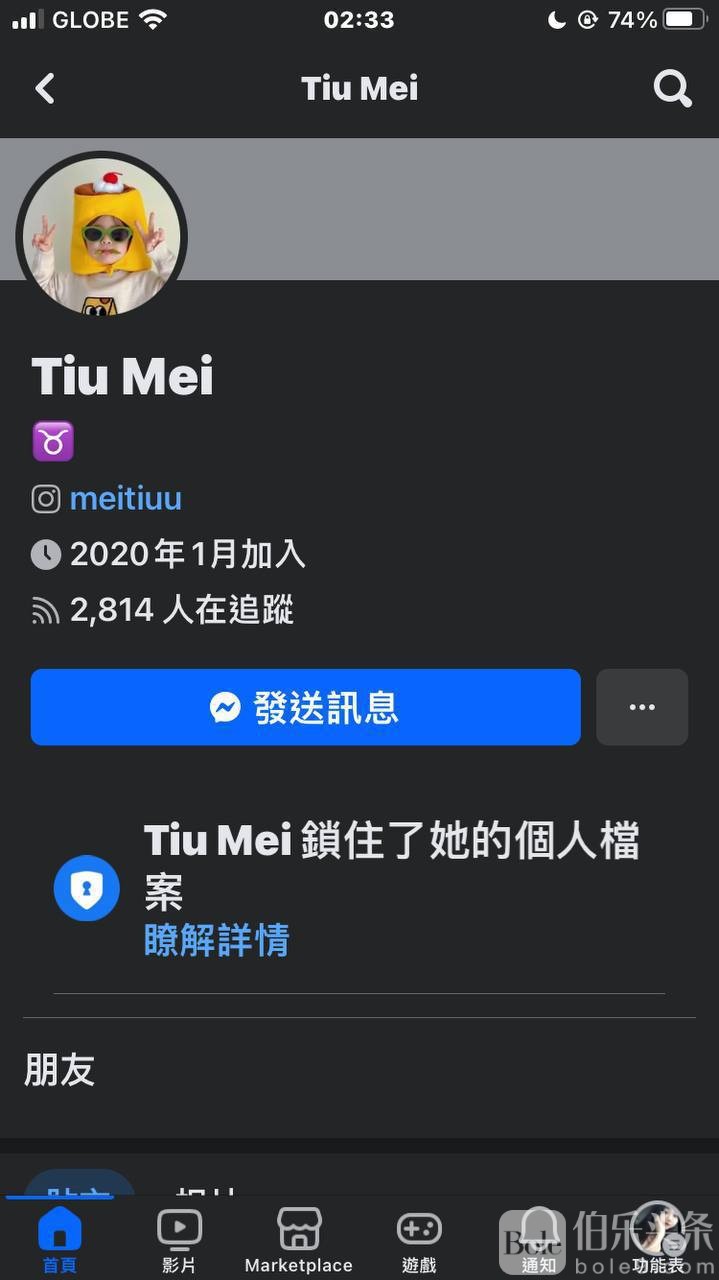The height and width of the screenshot is (1280, 719).
Task: Open the Marketplace tab
Action: tap(299, 1240)
